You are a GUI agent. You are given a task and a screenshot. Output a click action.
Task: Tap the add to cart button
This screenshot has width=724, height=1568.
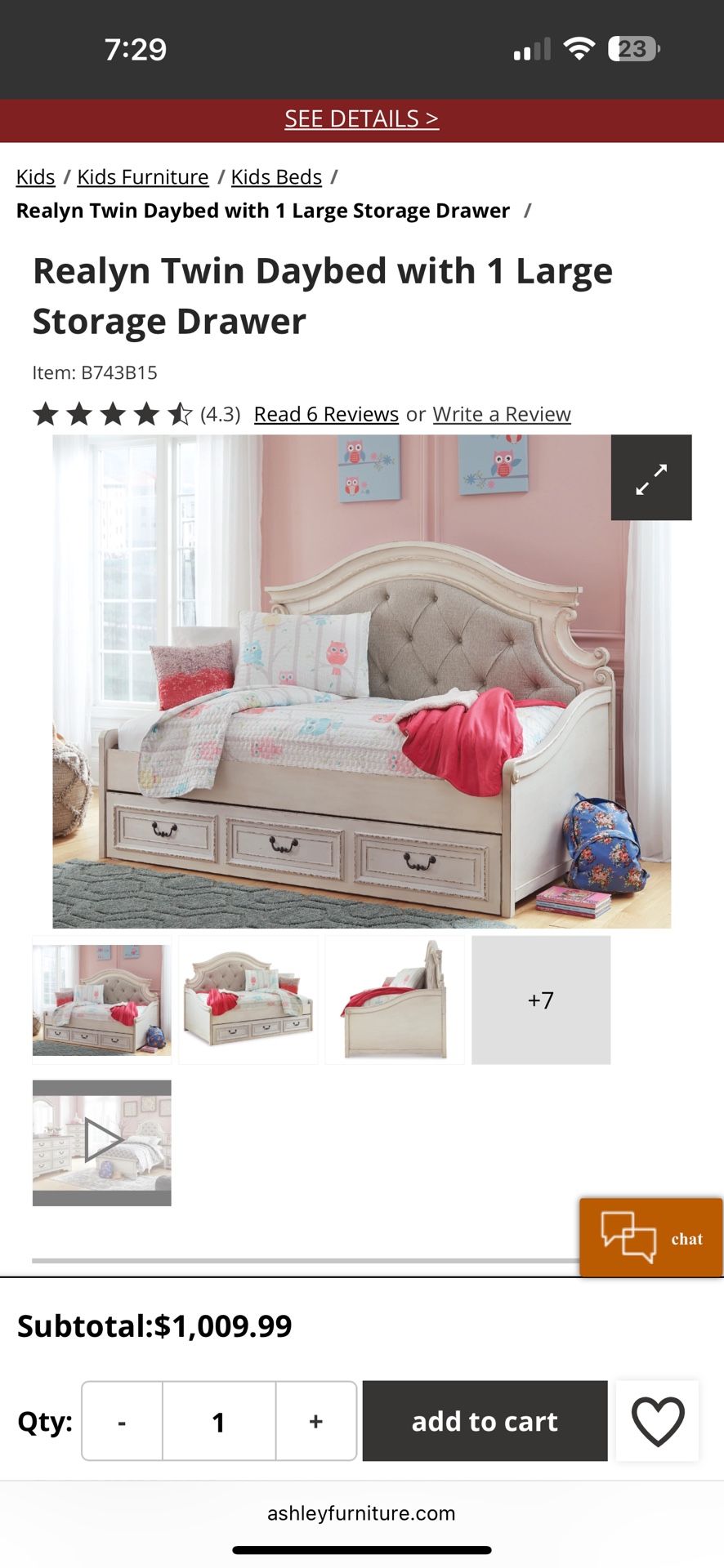click(x=484, y=1421)
